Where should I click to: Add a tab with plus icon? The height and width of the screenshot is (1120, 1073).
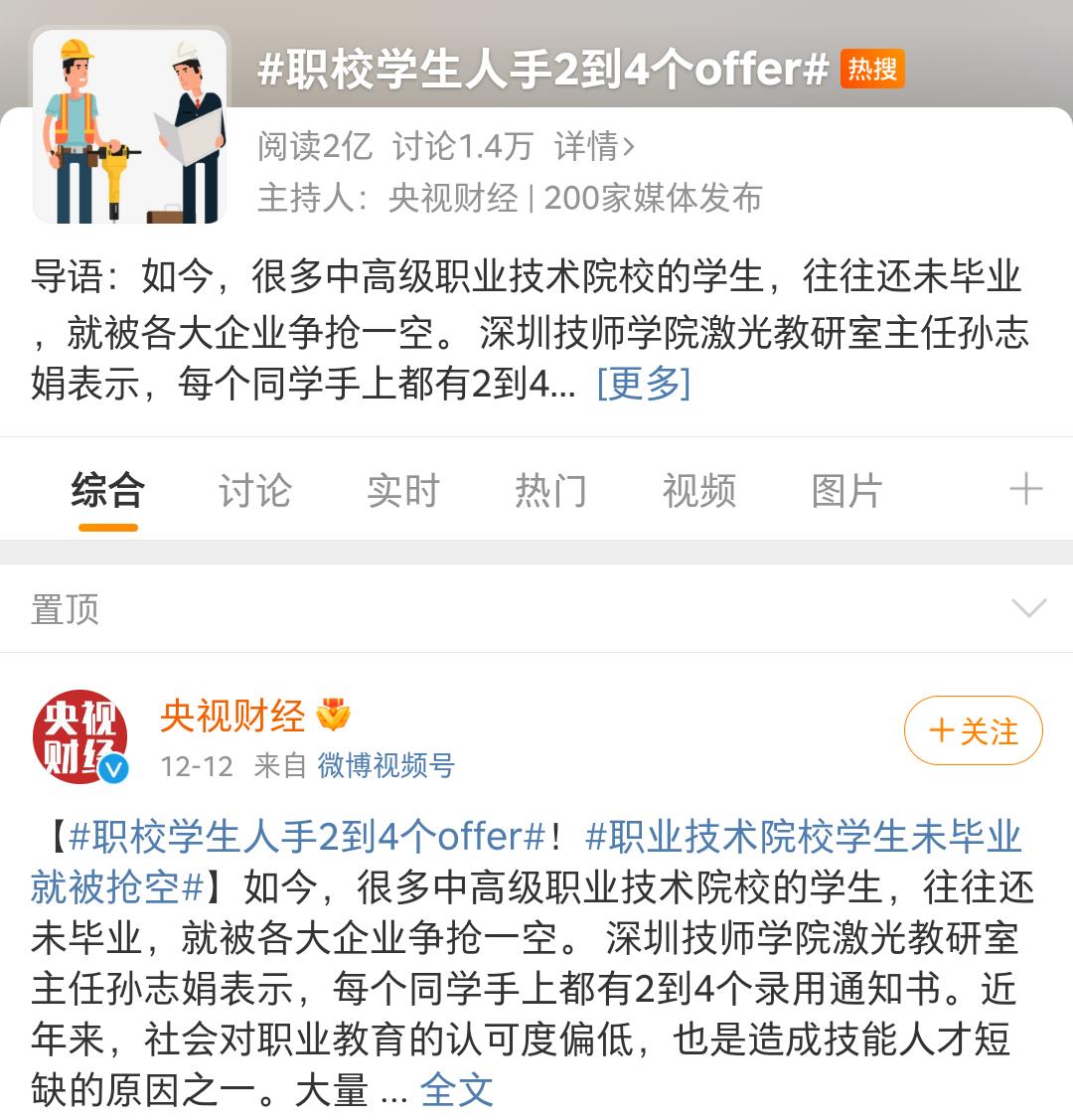click(x=1025, y=489)
